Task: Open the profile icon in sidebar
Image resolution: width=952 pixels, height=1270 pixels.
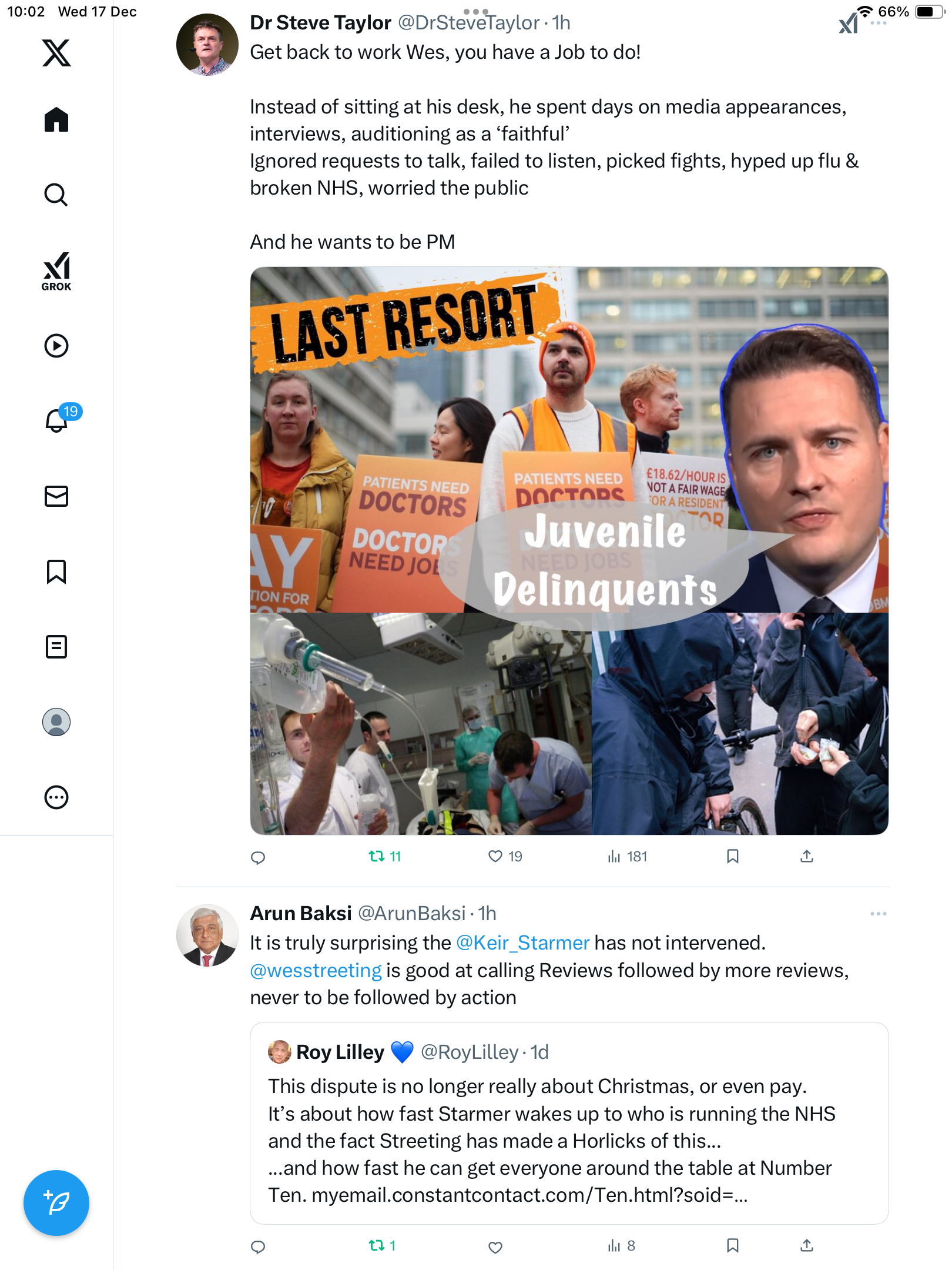Action: pyautogui.click(x=56, y=722)
